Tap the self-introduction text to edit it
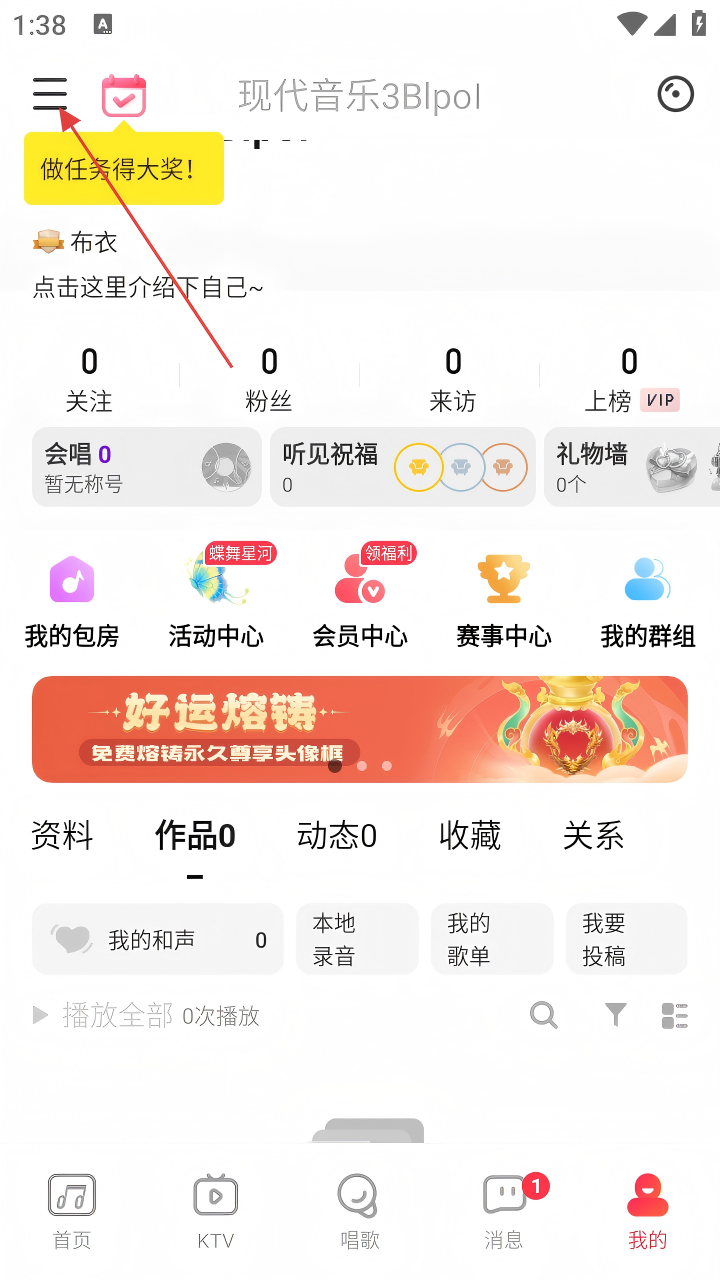Image resolution: width=720 pixels, height=1280 pixels. point(148,288)
